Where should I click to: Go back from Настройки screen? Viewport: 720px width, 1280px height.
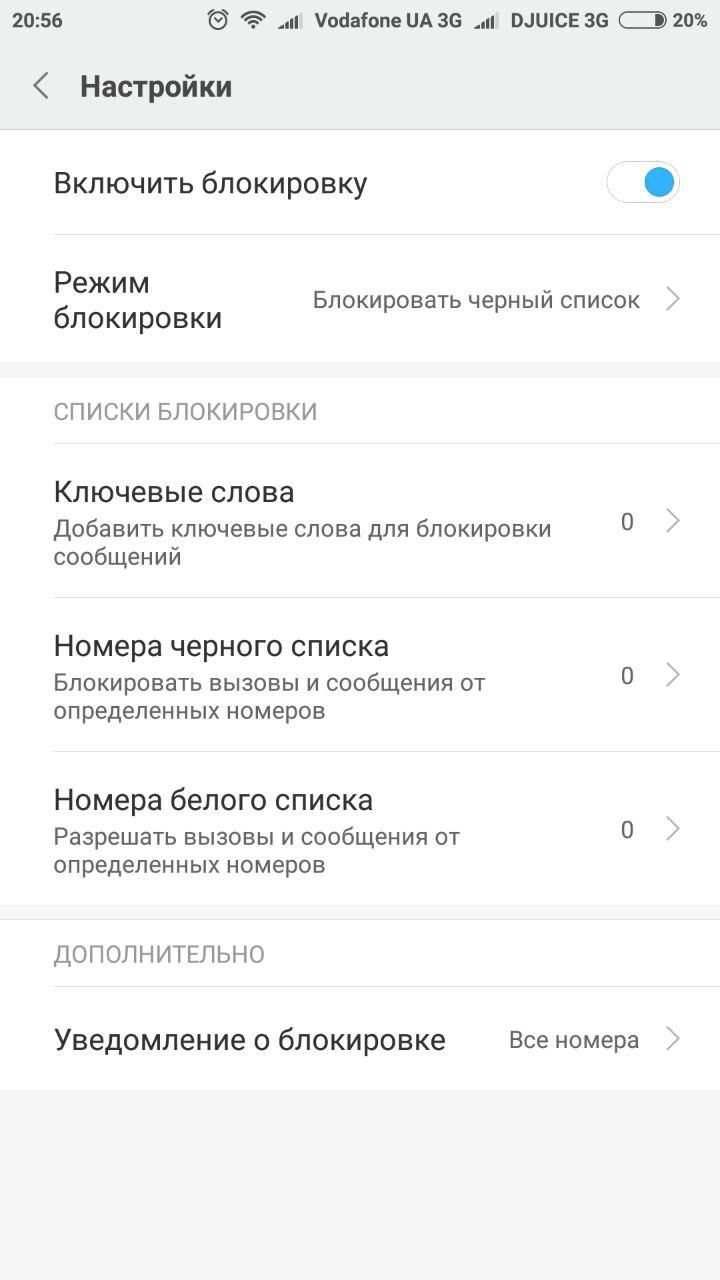tap(41, 87)
